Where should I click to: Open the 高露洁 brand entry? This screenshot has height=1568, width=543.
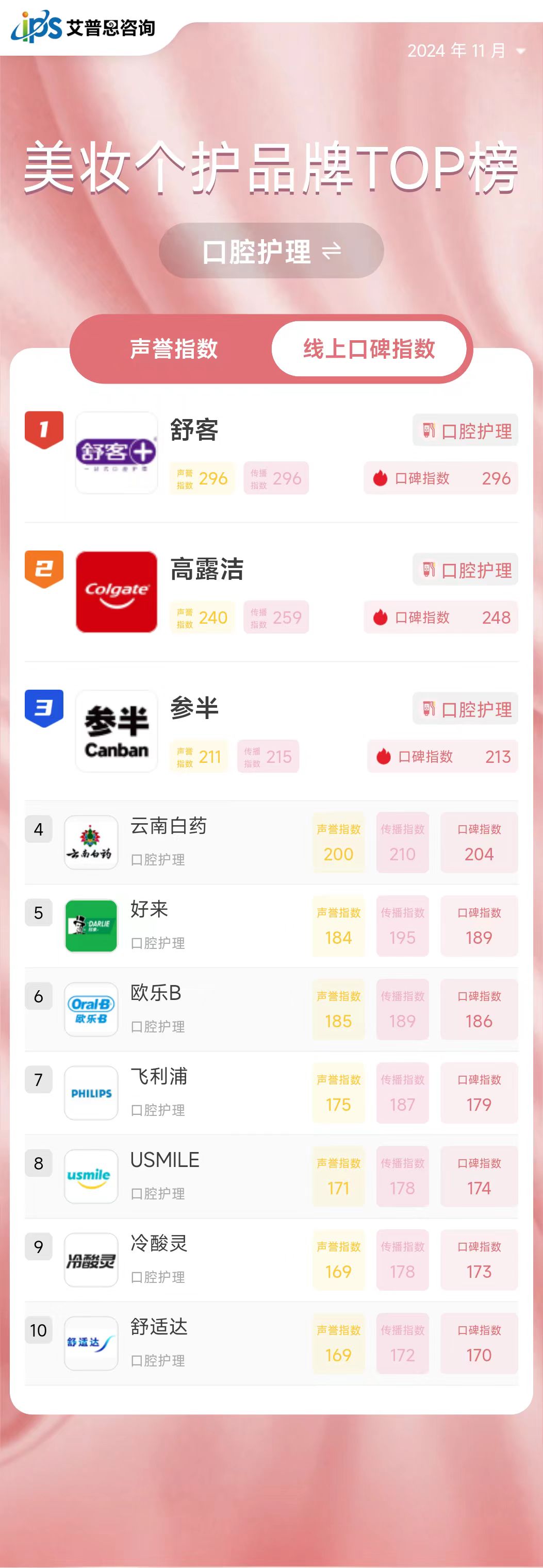(x=206, y=570)
